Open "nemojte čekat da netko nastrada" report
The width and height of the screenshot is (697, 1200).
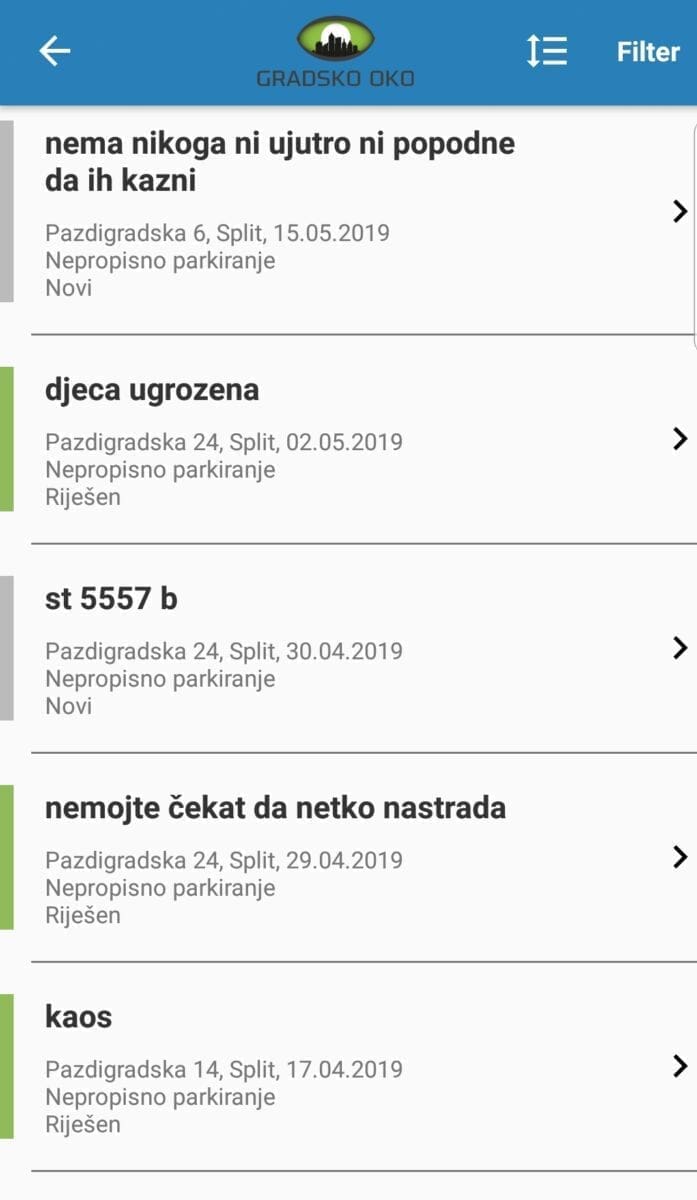[x=350, y=858]
